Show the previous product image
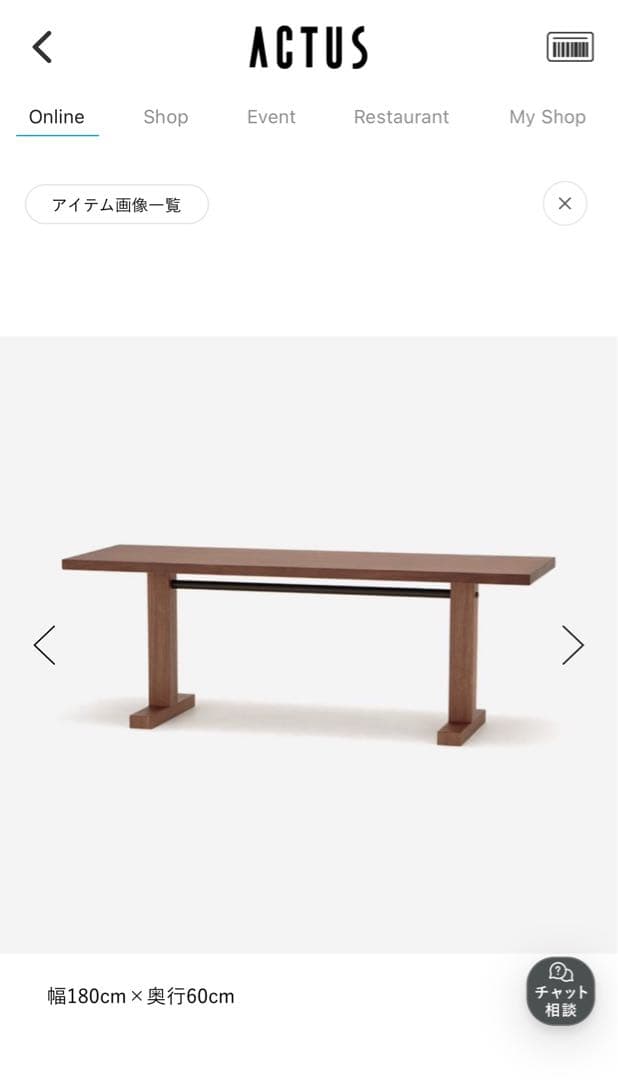 (44, 645)
